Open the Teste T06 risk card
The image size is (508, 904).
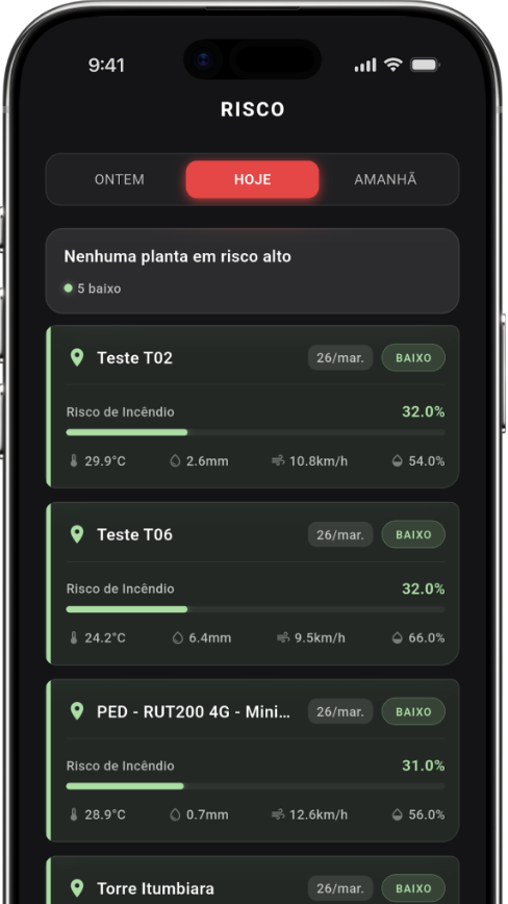click(253, 583)
